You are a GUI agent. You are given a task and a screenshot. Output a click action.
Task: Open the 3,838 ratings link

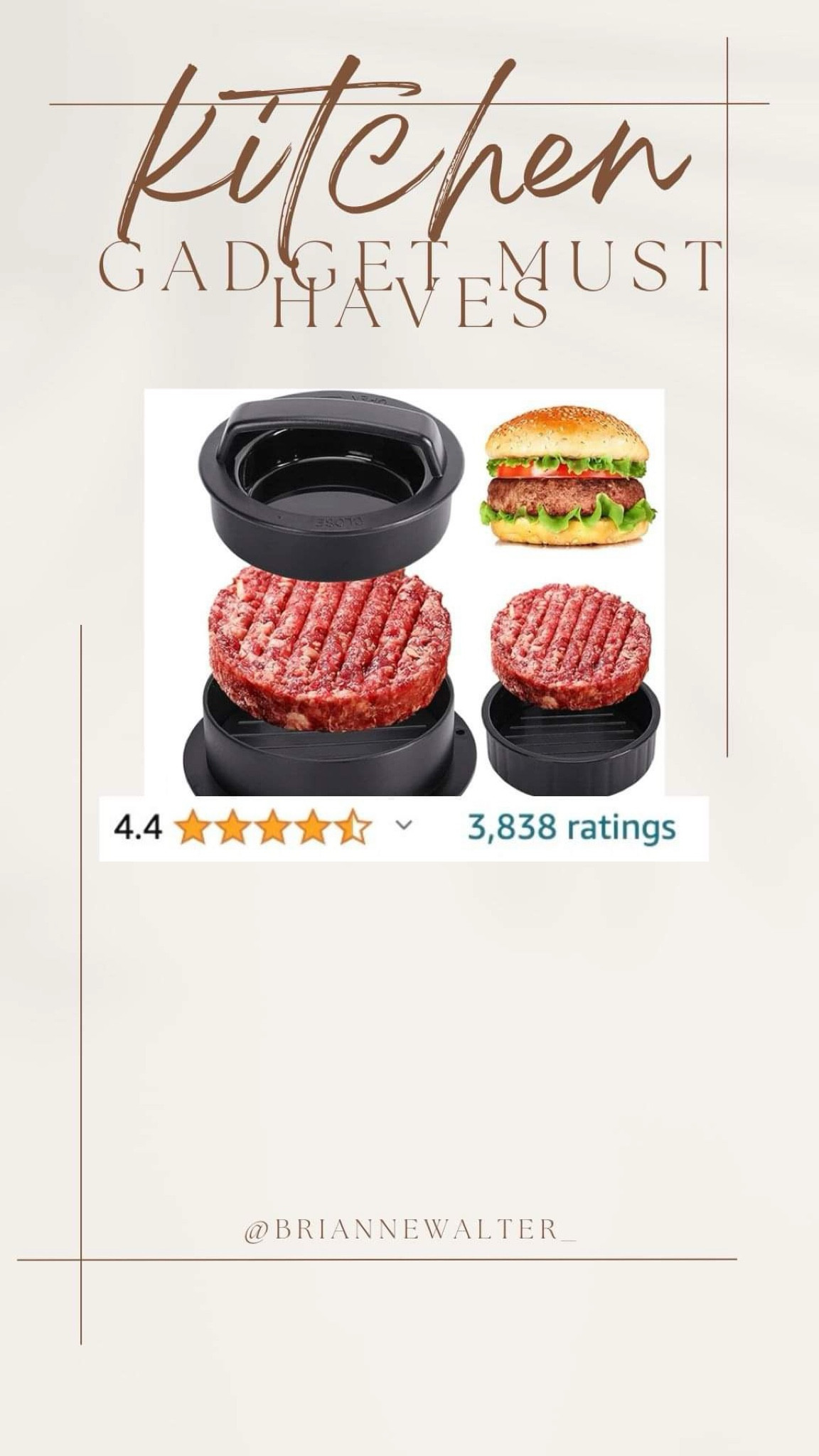click(573, 828)
